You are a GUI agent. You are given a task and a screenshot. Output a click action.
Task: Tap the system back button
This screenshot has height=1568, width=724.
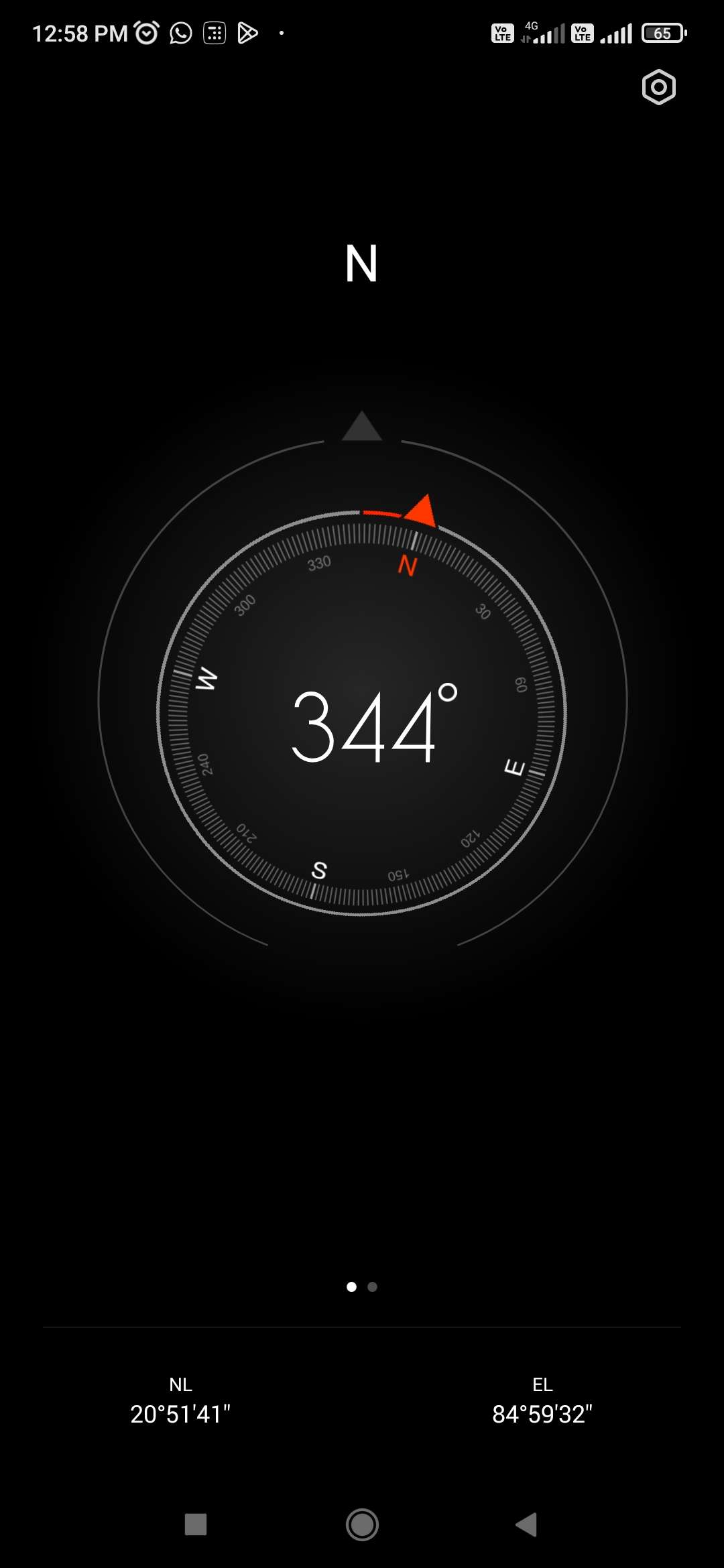click(x=526, y=1524)
